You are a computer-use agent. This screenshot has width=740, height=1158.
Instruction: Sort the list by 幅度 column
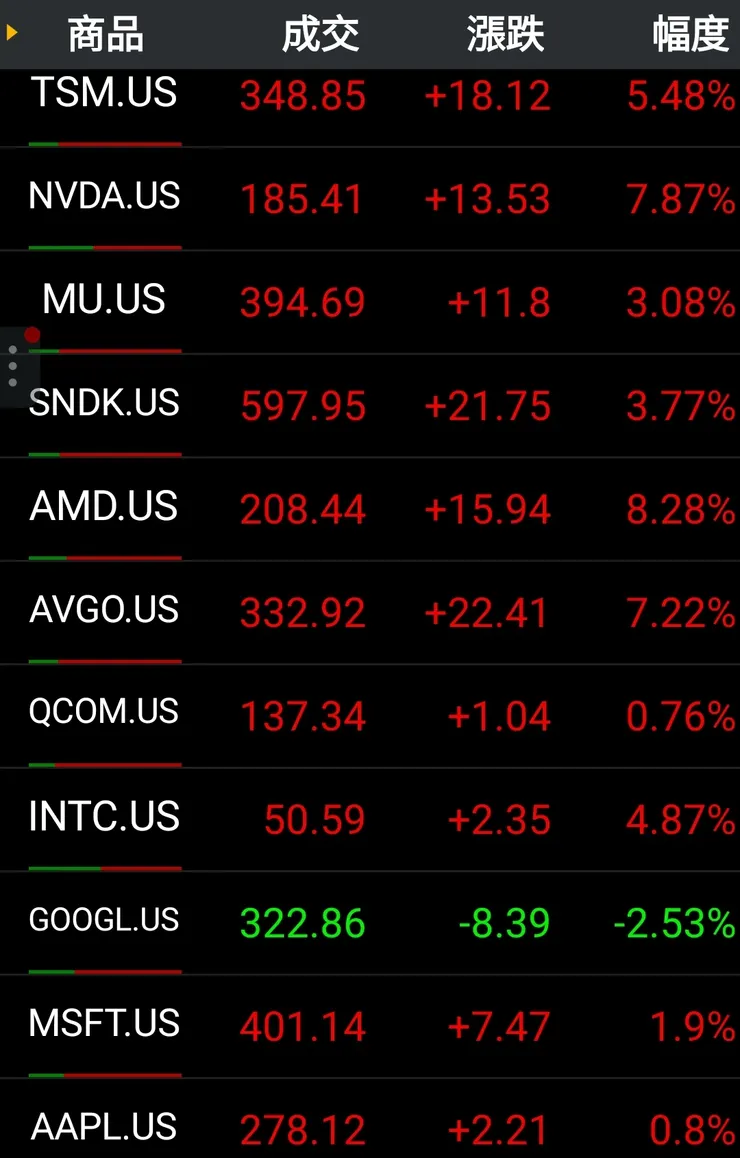[x=690, y=35]
